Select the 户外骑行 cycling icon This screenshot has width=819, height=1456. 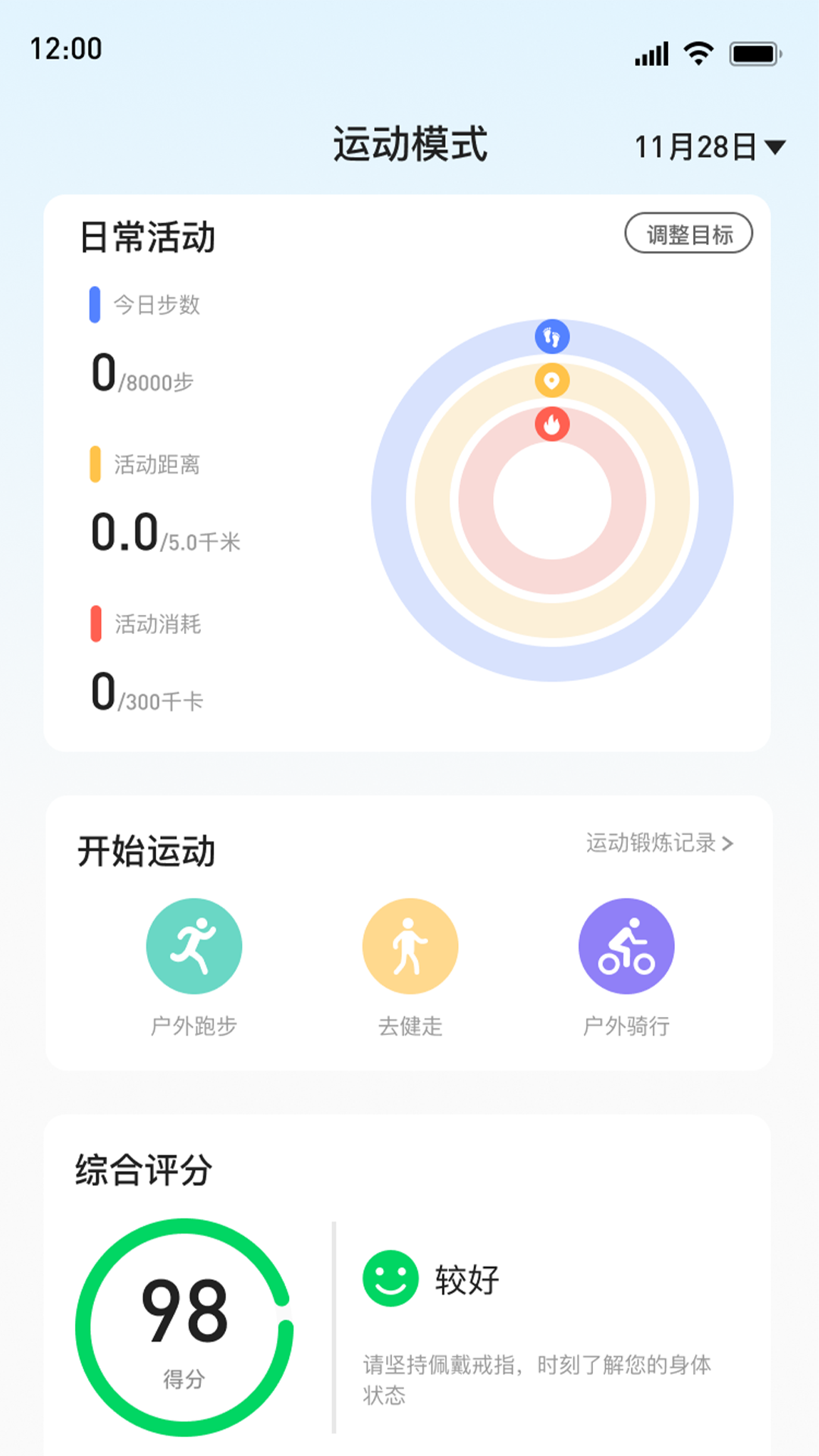tap(626, 945)
